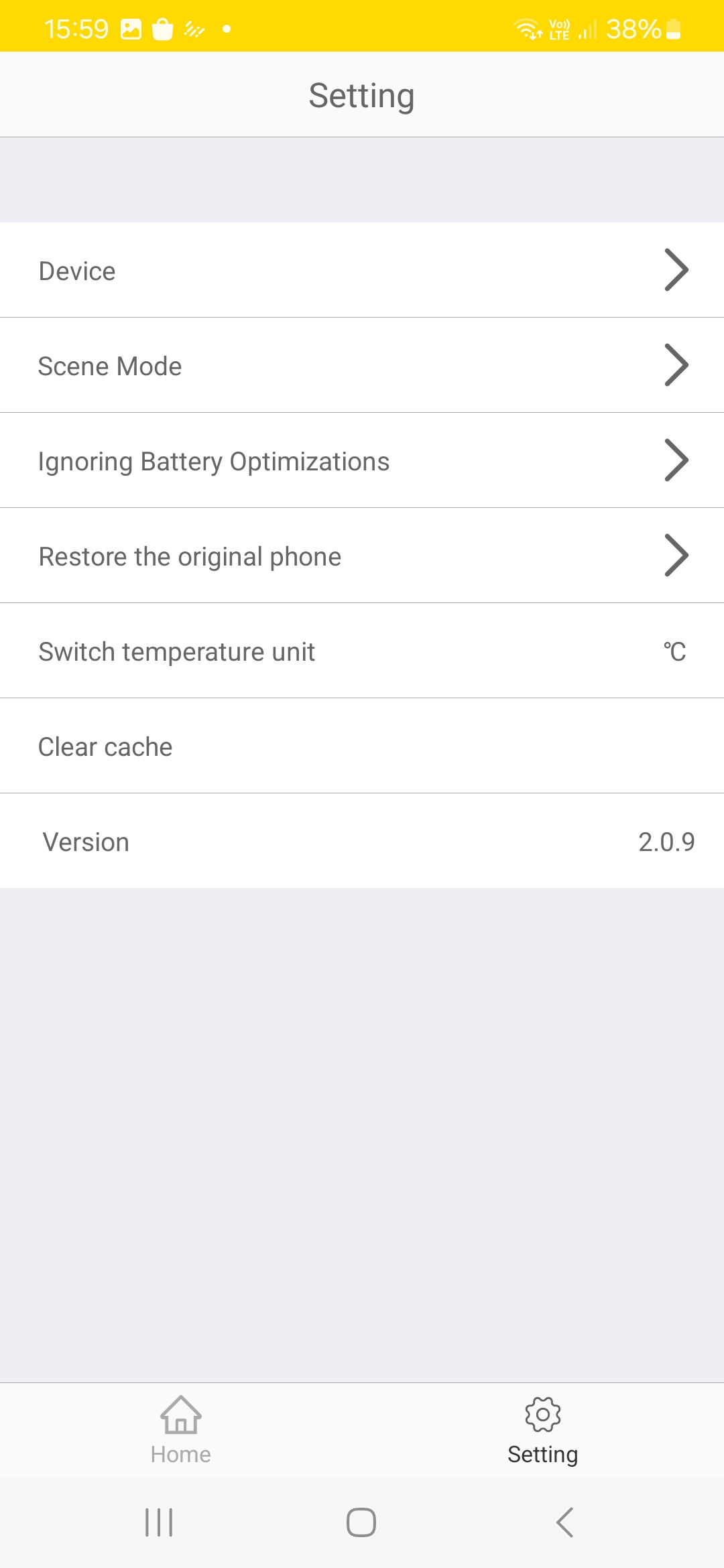Select Restore the original phone

pos(362,556)
